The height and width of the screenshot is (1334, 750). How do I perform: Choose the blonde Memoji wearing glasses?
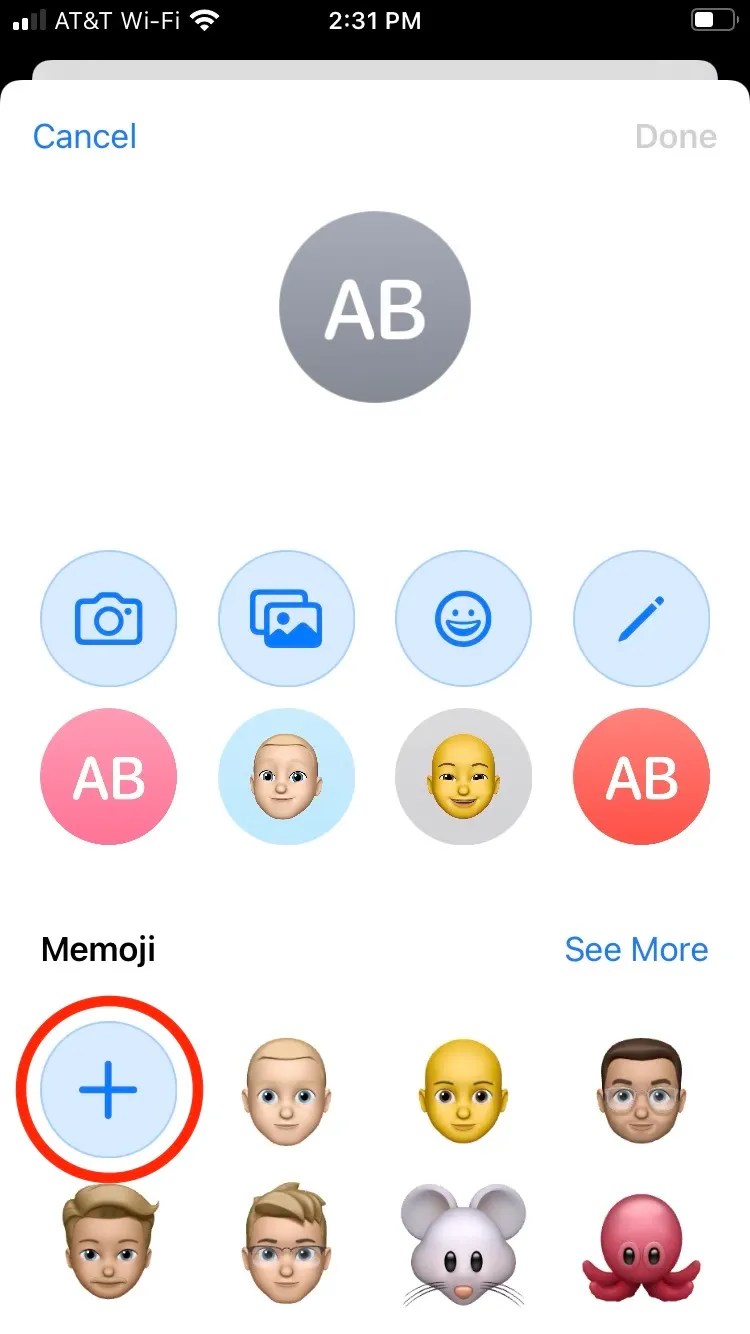[x=287, y=1245]
